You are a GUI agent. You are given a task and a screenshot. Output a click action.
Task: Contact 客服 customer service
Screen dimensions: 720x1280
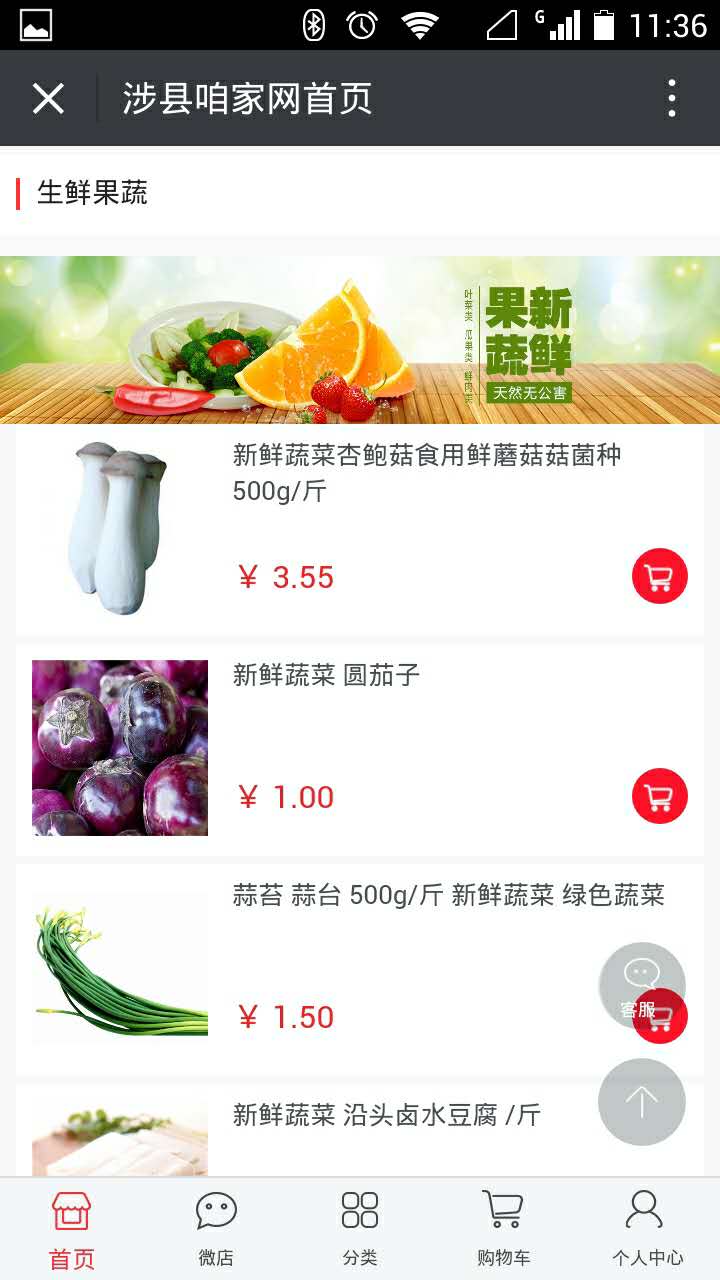[x=640, y=981]
